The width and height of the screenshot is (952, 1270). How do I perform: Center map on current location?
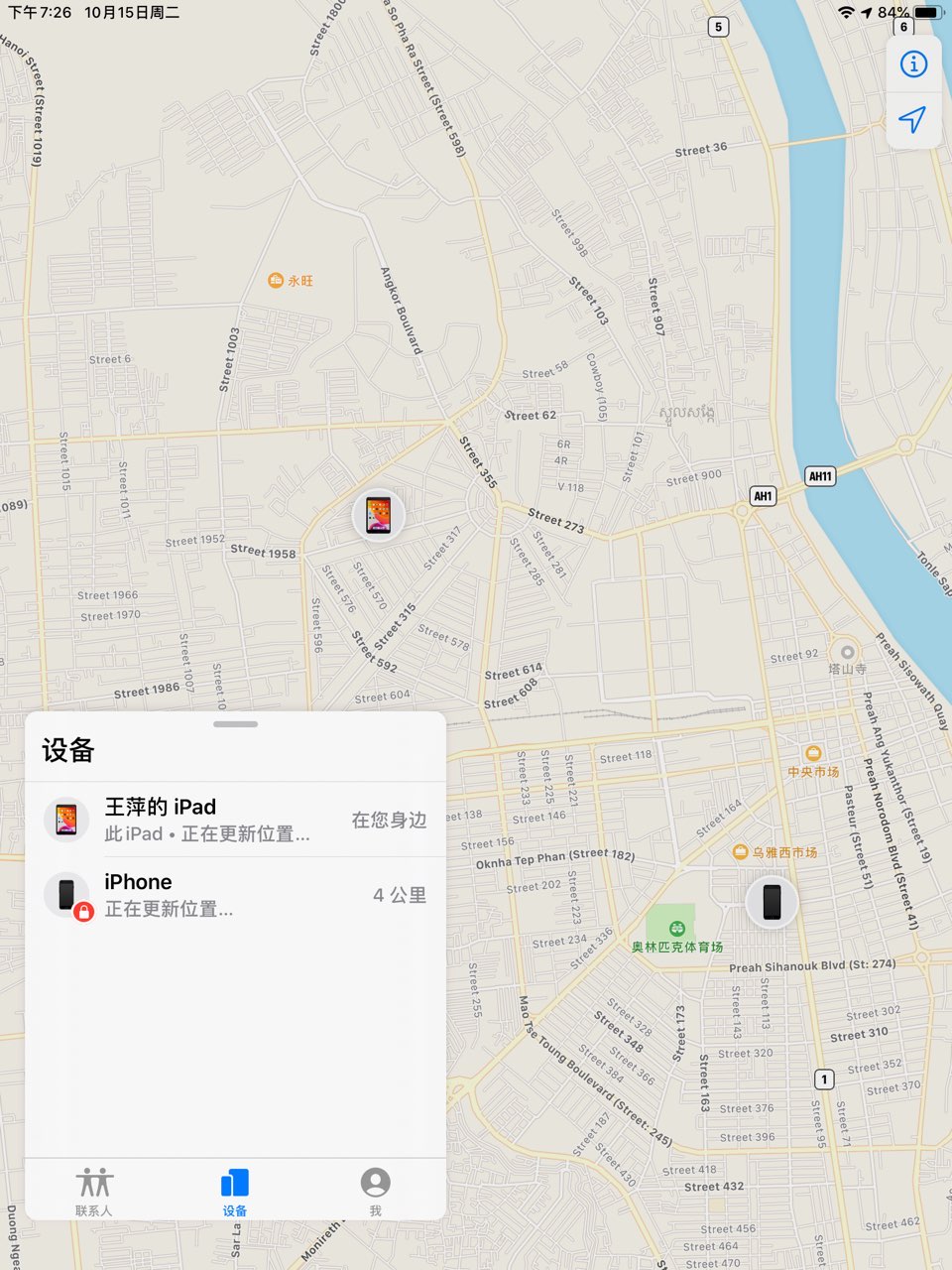pos(912,120)
